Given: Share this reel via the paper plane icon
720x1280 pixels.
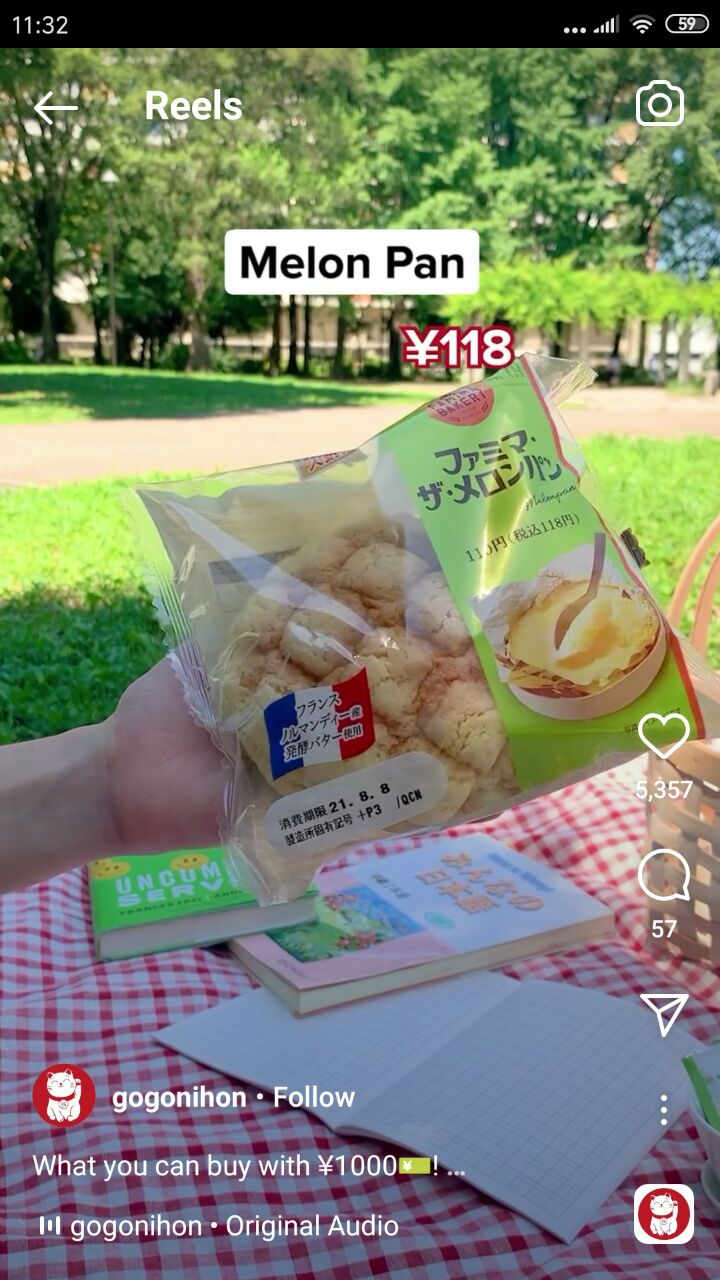Looking at the screenshot, I should pyautogui.click(x=664, y=1014).
